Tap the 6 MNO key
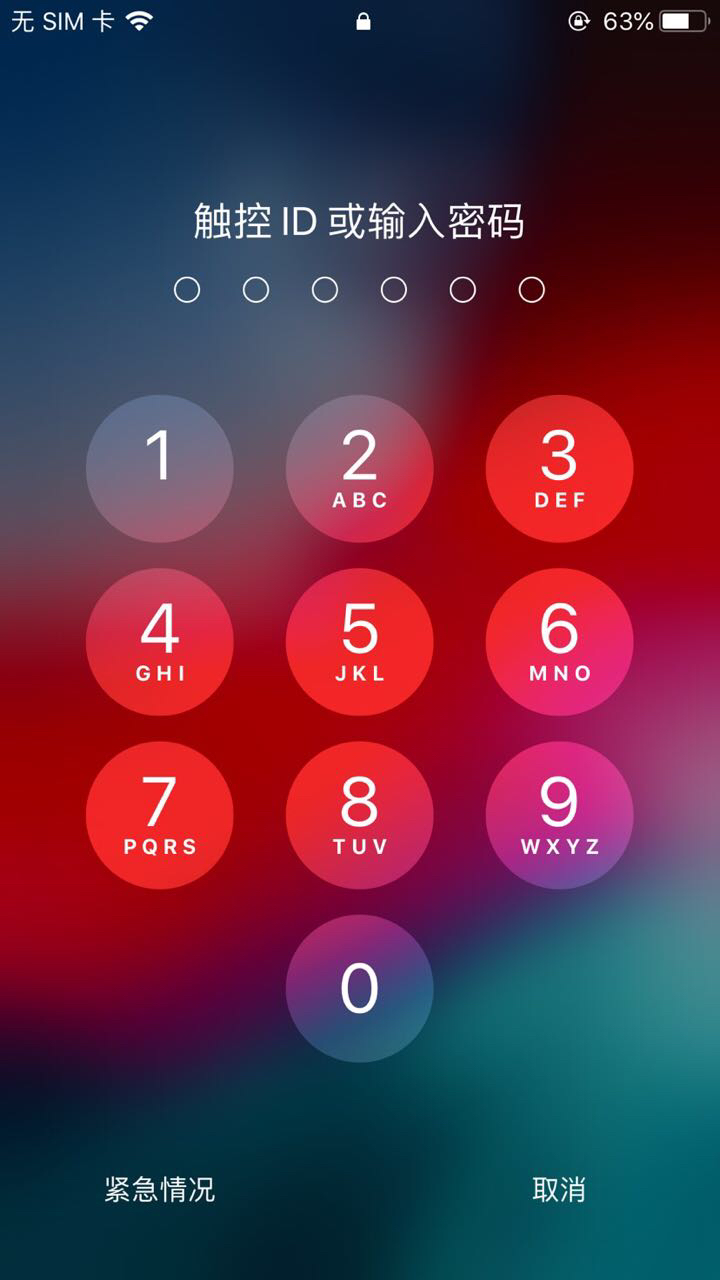This screenshot has width=720, height=1280. (559, 642)
